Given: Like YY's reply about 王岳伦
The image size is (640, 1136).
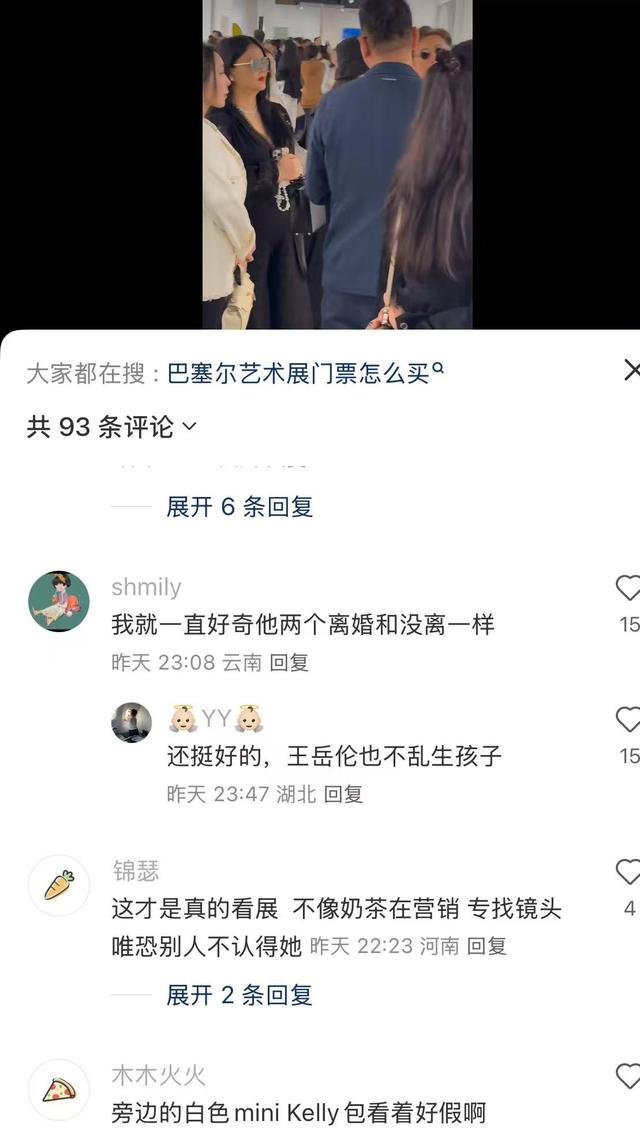Looking at the screenshot, I should [x=628, y=720].
